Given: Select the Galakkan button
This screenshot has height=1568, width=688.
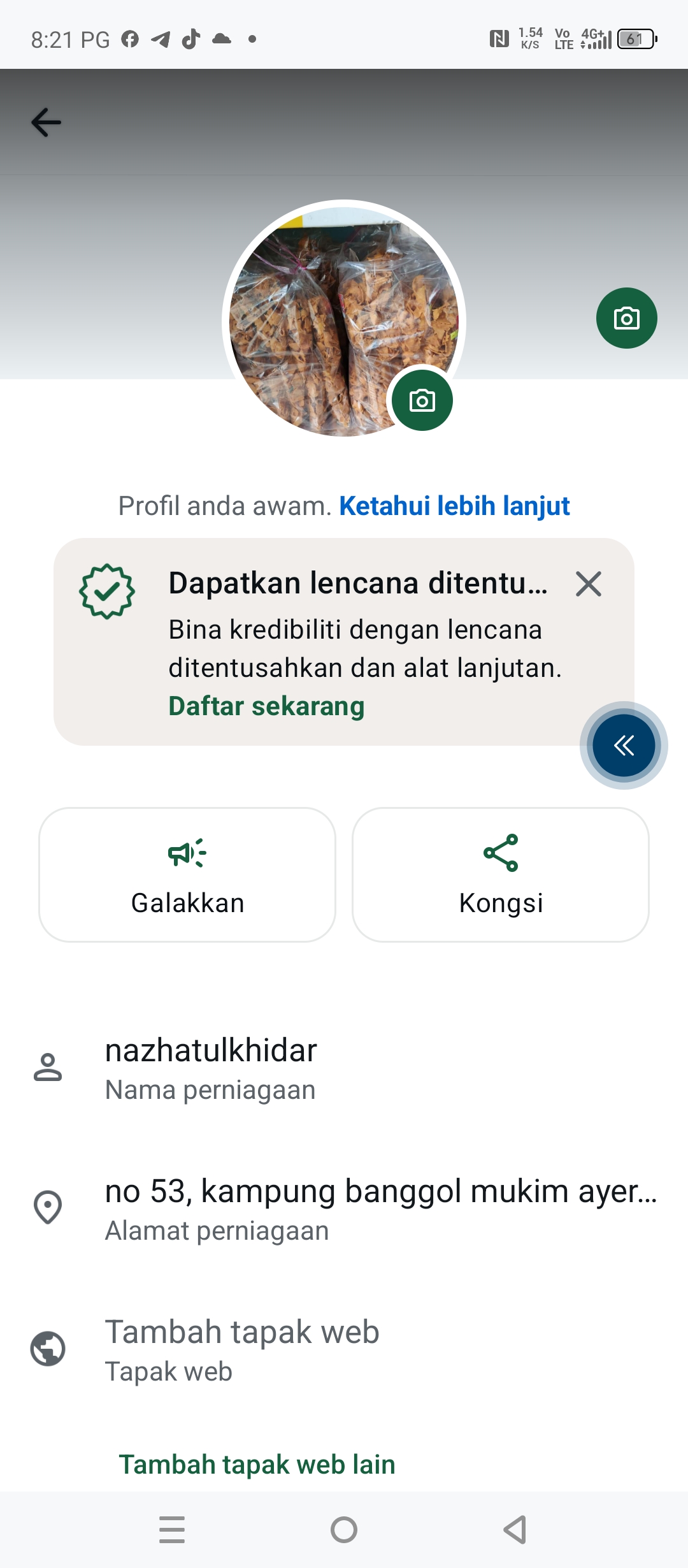Looking at the screenshot, I should coord(187,875).
